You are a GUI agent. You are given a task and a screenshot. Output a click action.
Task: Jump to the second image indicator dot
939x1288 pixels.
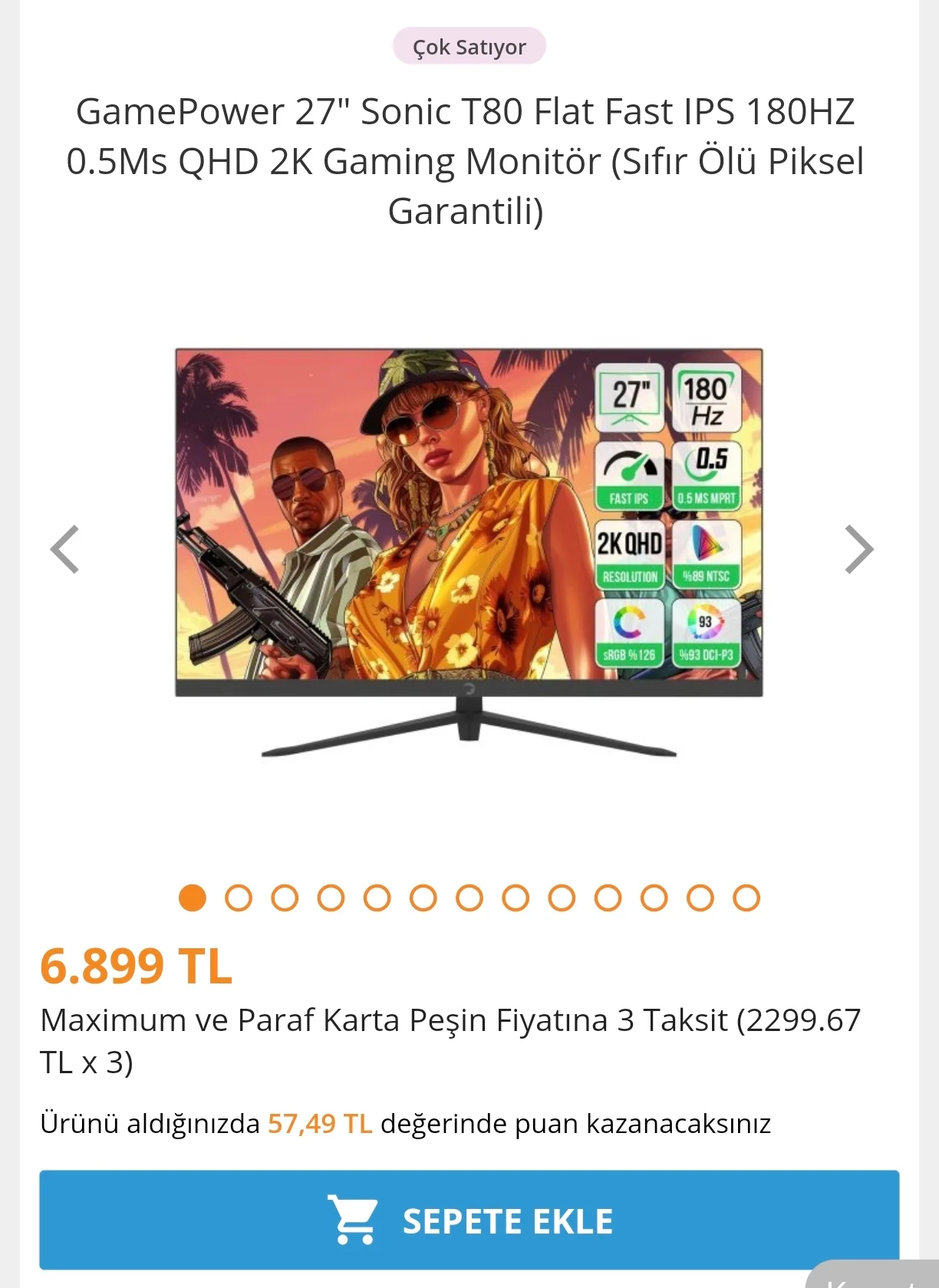pyautogui.click(x=239, y=898)
